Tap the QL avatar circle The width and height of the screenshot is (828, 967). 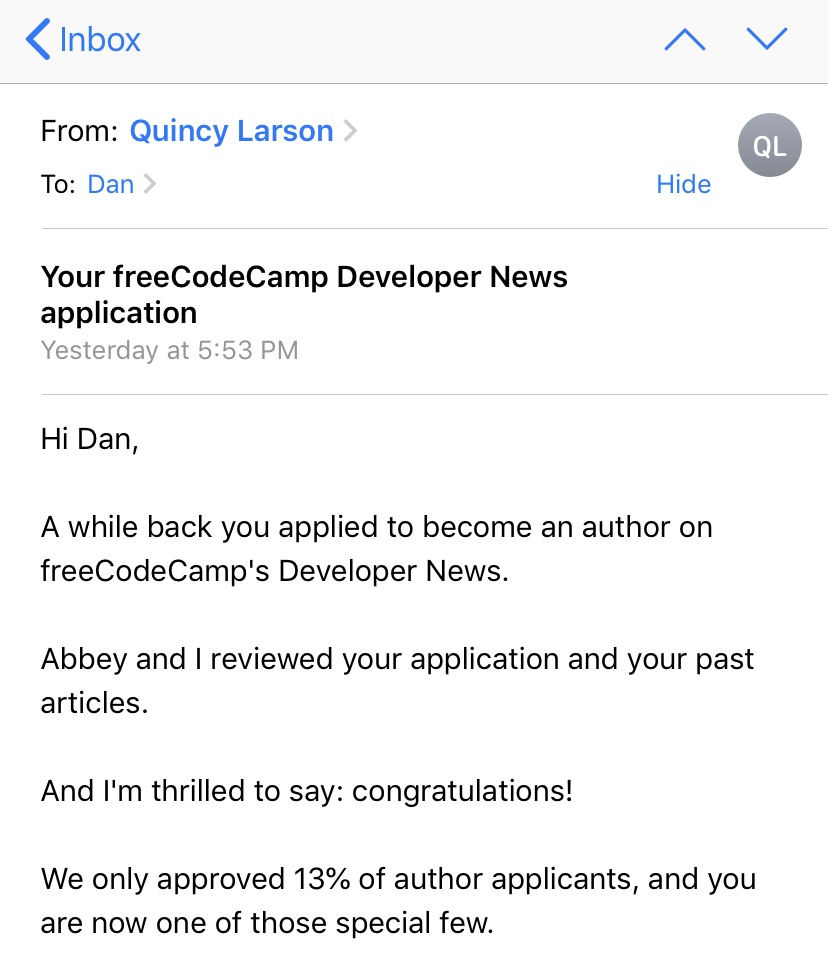[x=769, y=144]
